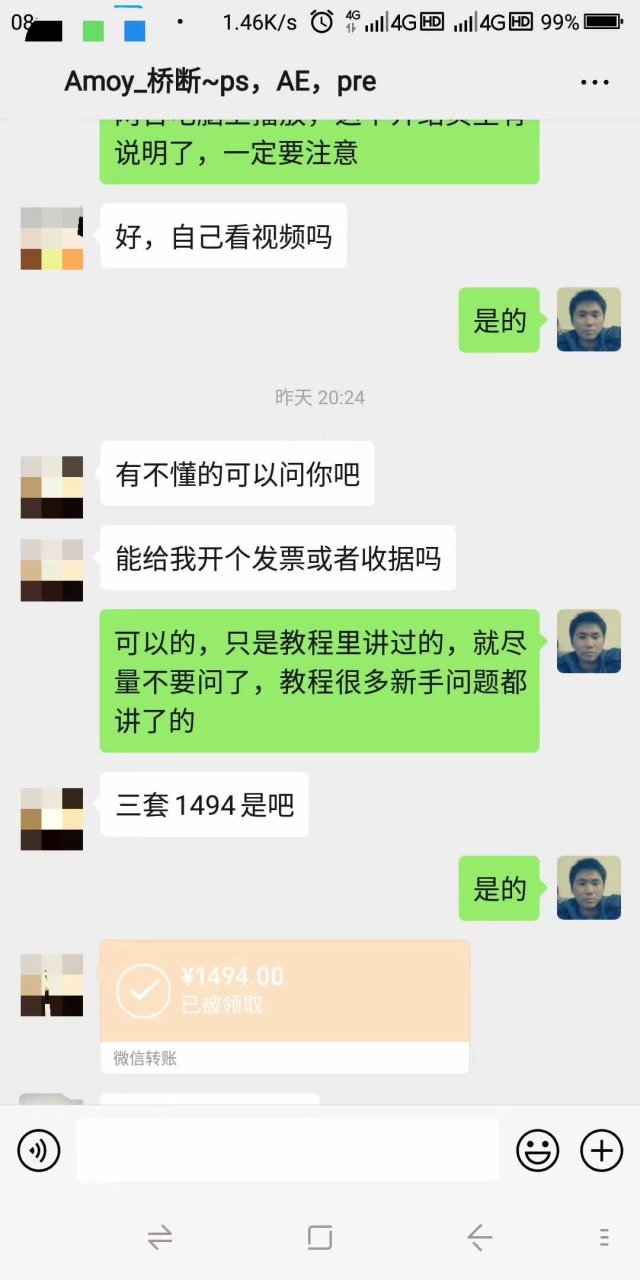Tap my avatar beside '可以的' message
The image size is (640, 1280).
tap(588, 641)
